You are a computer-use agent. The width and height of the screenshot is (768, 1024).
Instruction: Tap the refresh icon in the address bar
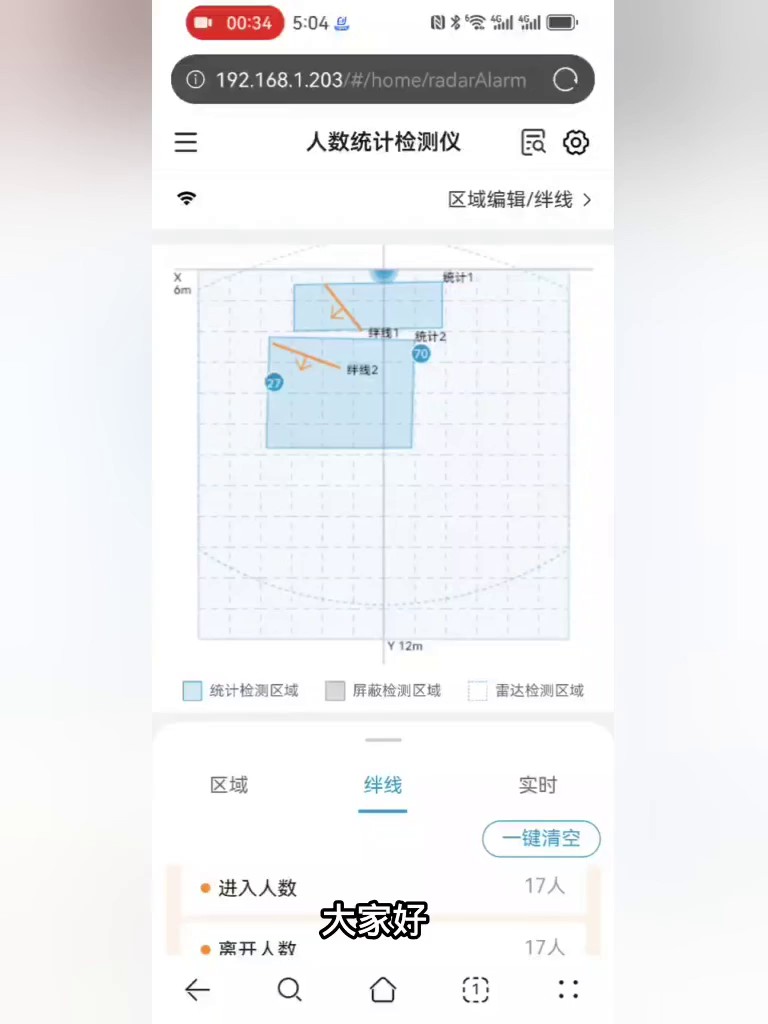[565, 79]
